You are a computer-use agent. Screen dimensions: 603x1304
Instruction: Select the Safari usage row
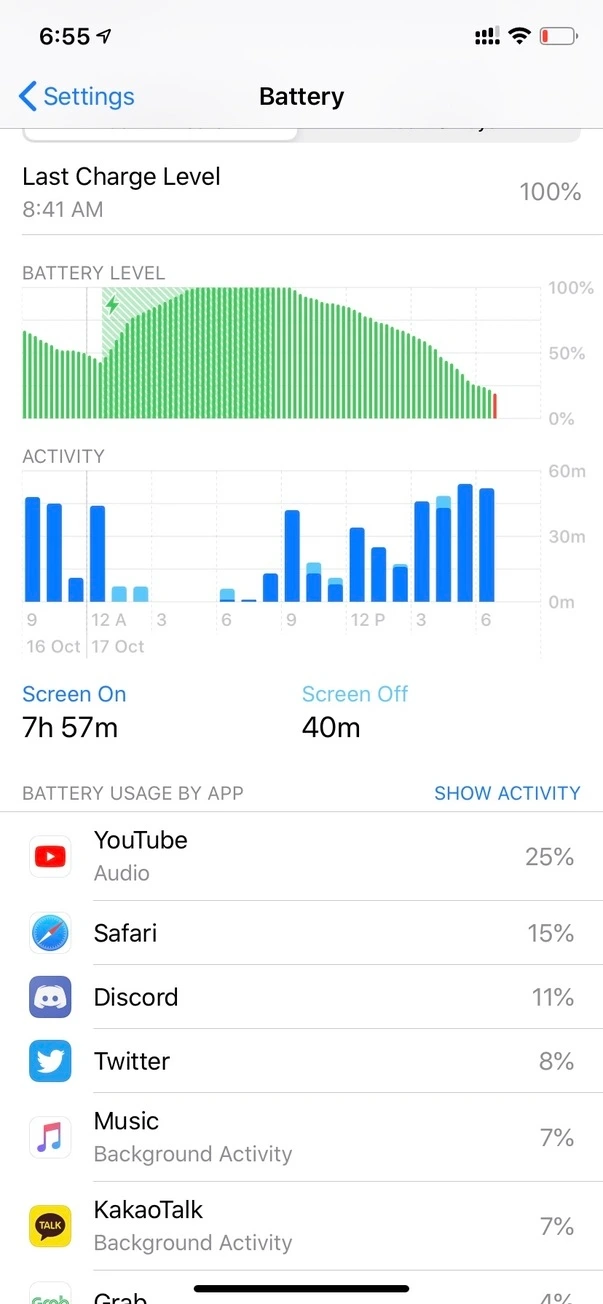(x=301, y=933)
